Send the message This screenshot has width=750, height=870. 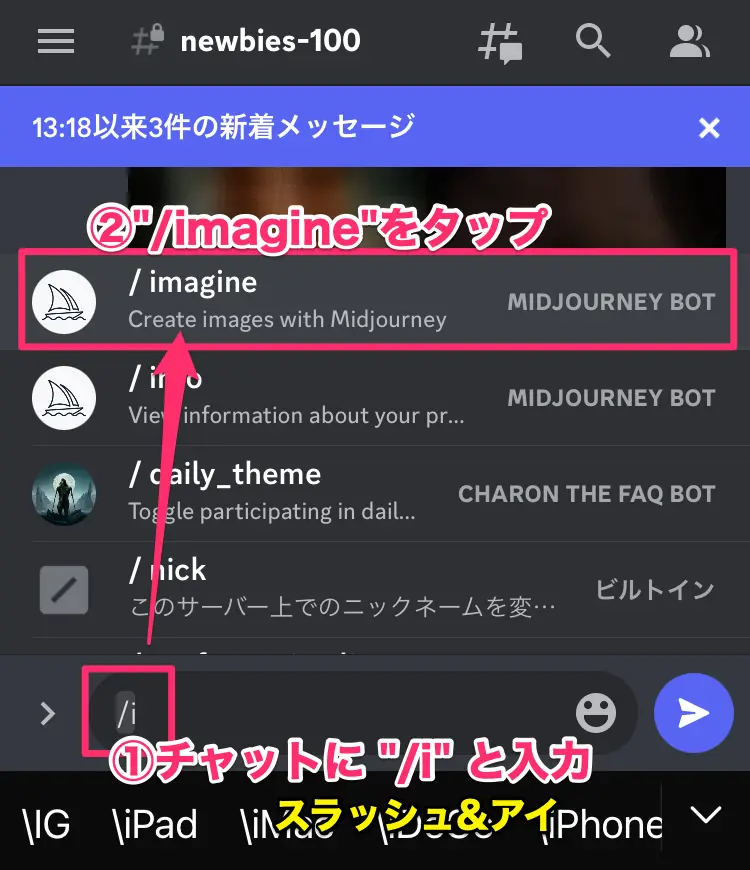693,712
